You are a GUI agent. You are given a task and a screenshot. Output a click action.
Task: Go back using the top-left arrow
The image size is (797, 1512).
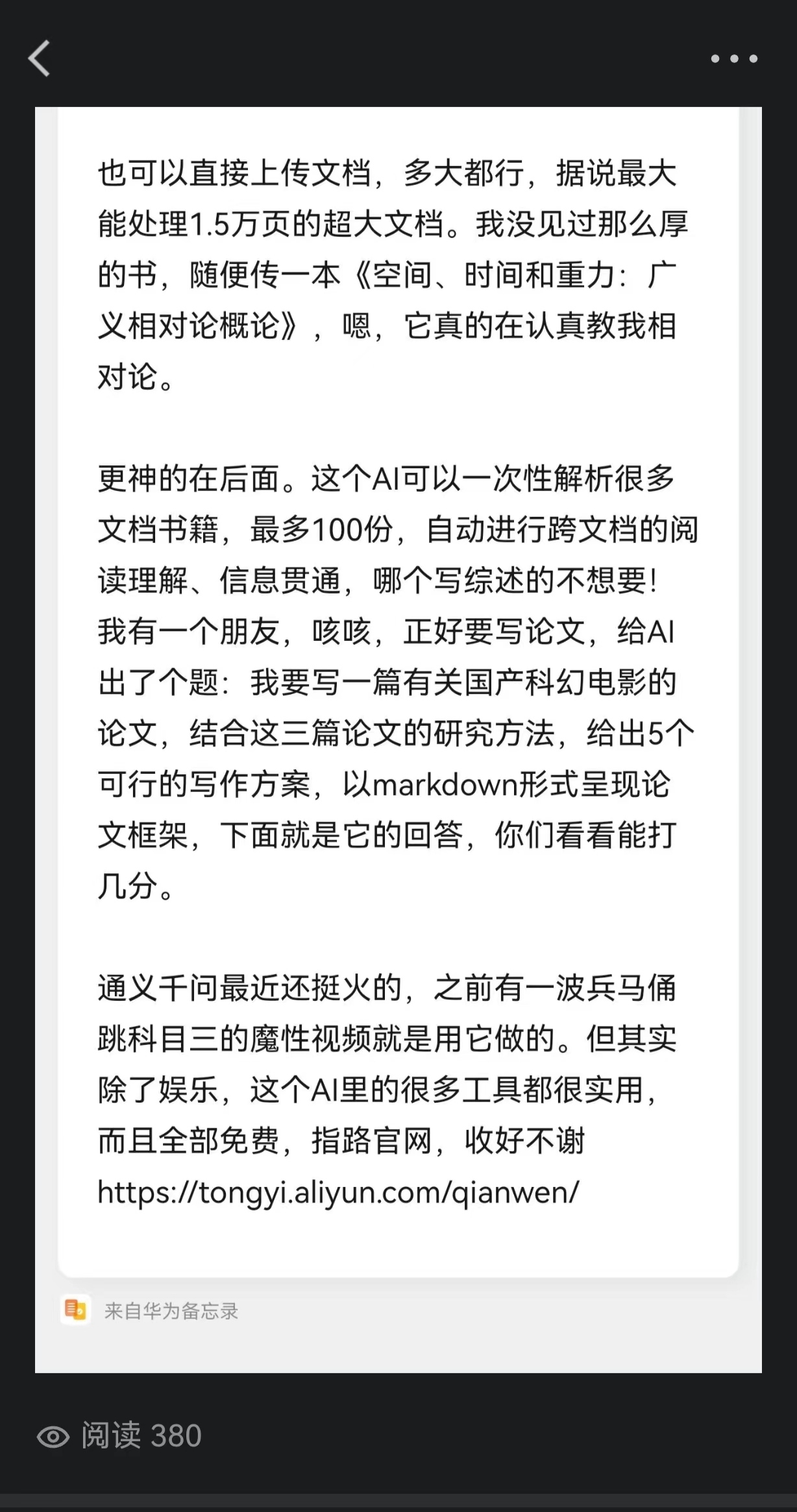[x=39, y=58]
